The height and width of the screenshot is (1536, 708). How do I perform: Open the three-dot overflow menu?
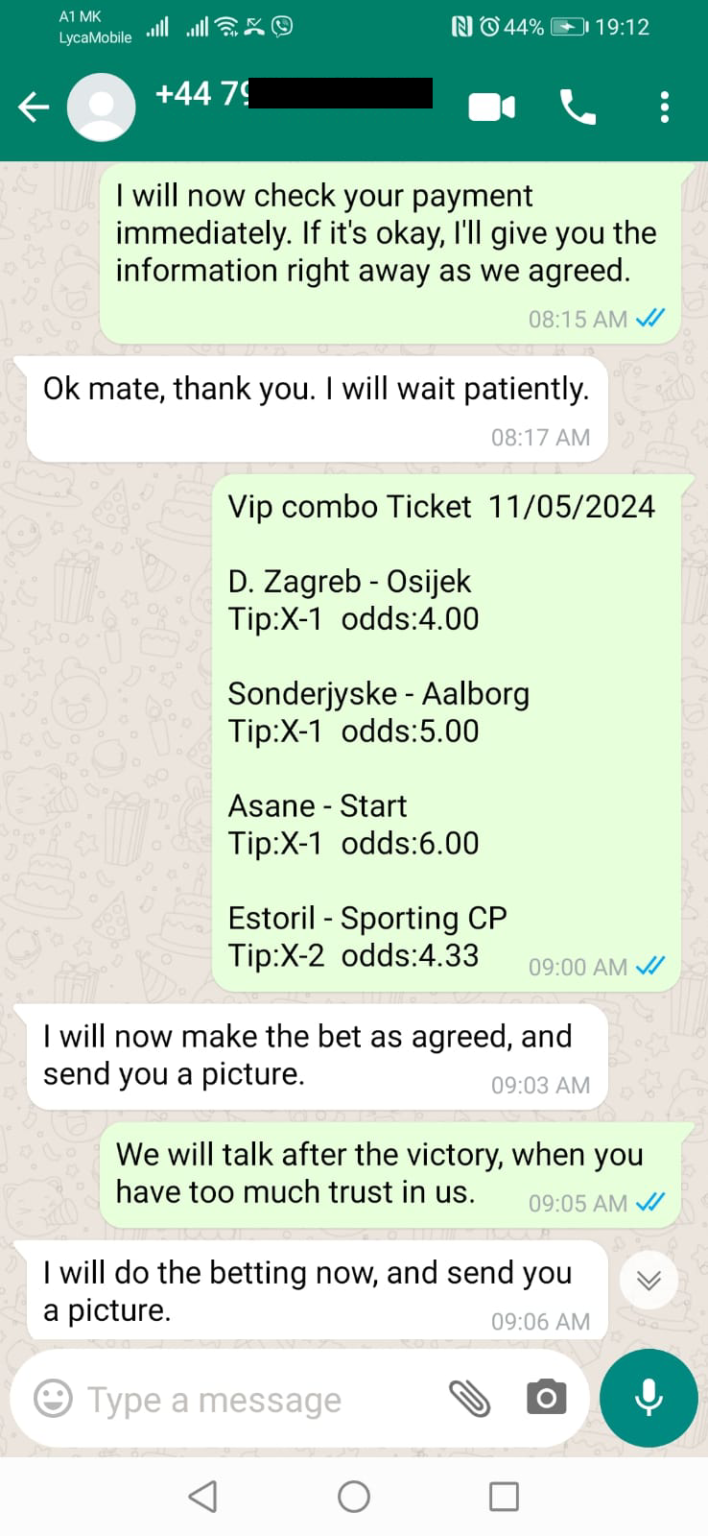(x=664, y=107)
